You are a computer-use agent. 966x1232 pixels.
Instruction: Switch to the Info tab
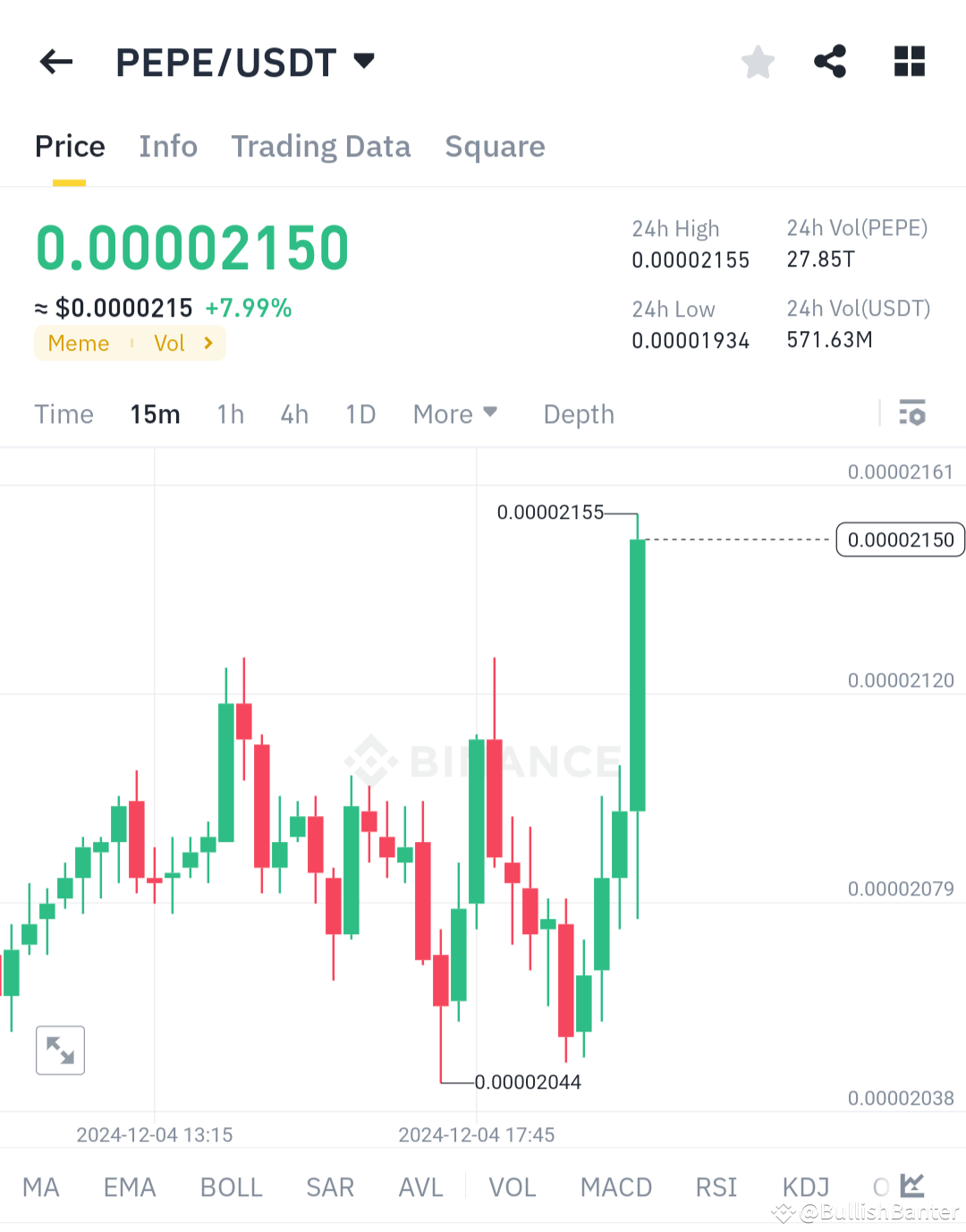click(x=168, y=146)
